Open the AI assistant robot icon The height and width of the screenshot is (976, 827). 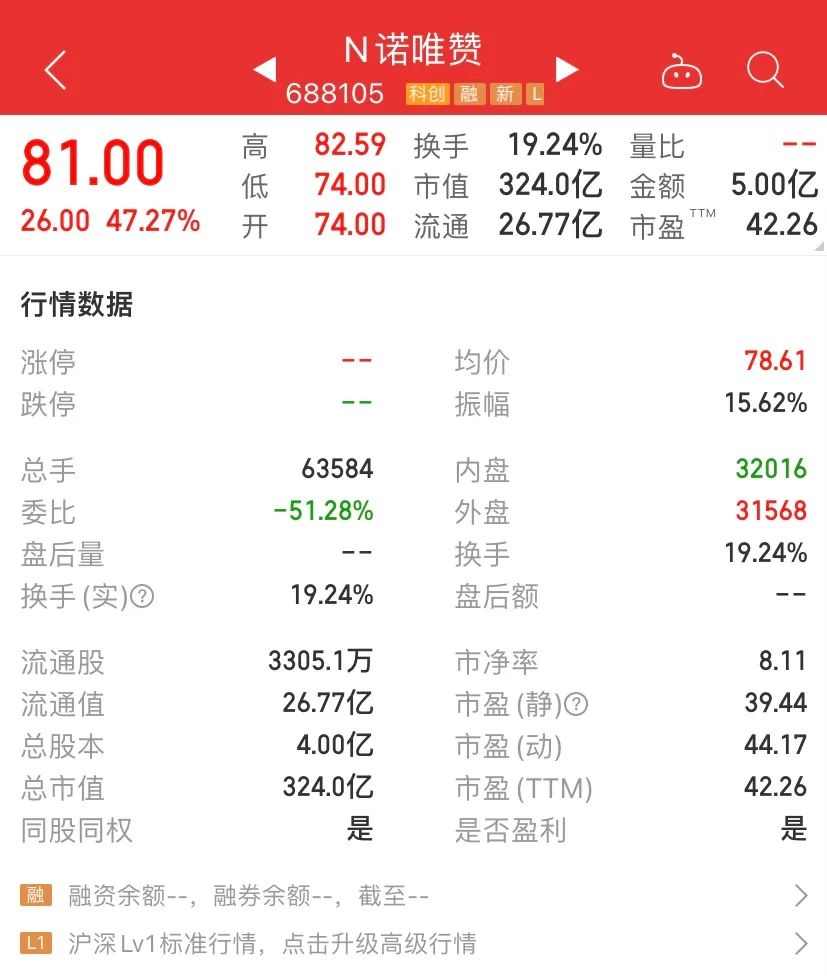coord(683,70)
